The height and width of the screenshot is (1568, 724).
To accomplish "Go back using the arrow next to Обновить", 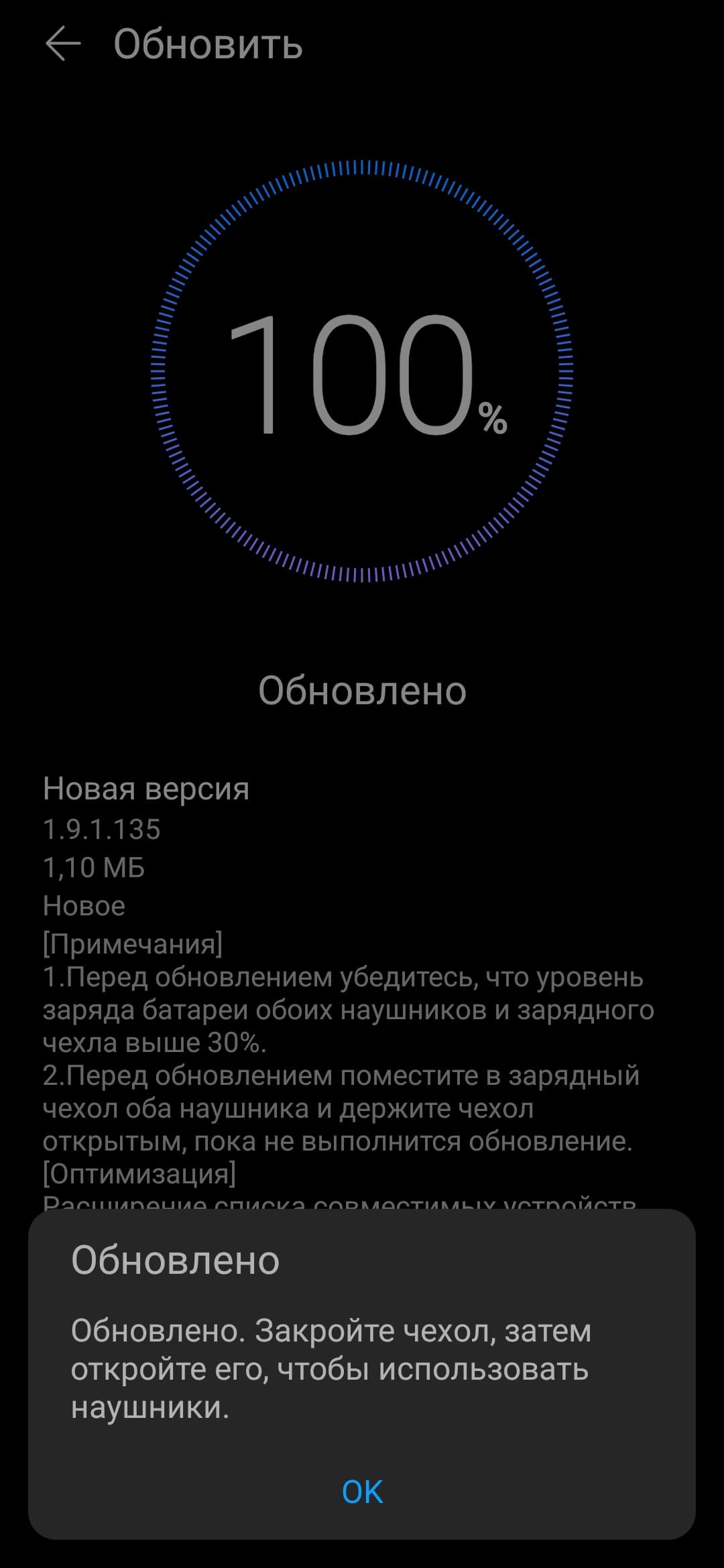I will (63, 44).
